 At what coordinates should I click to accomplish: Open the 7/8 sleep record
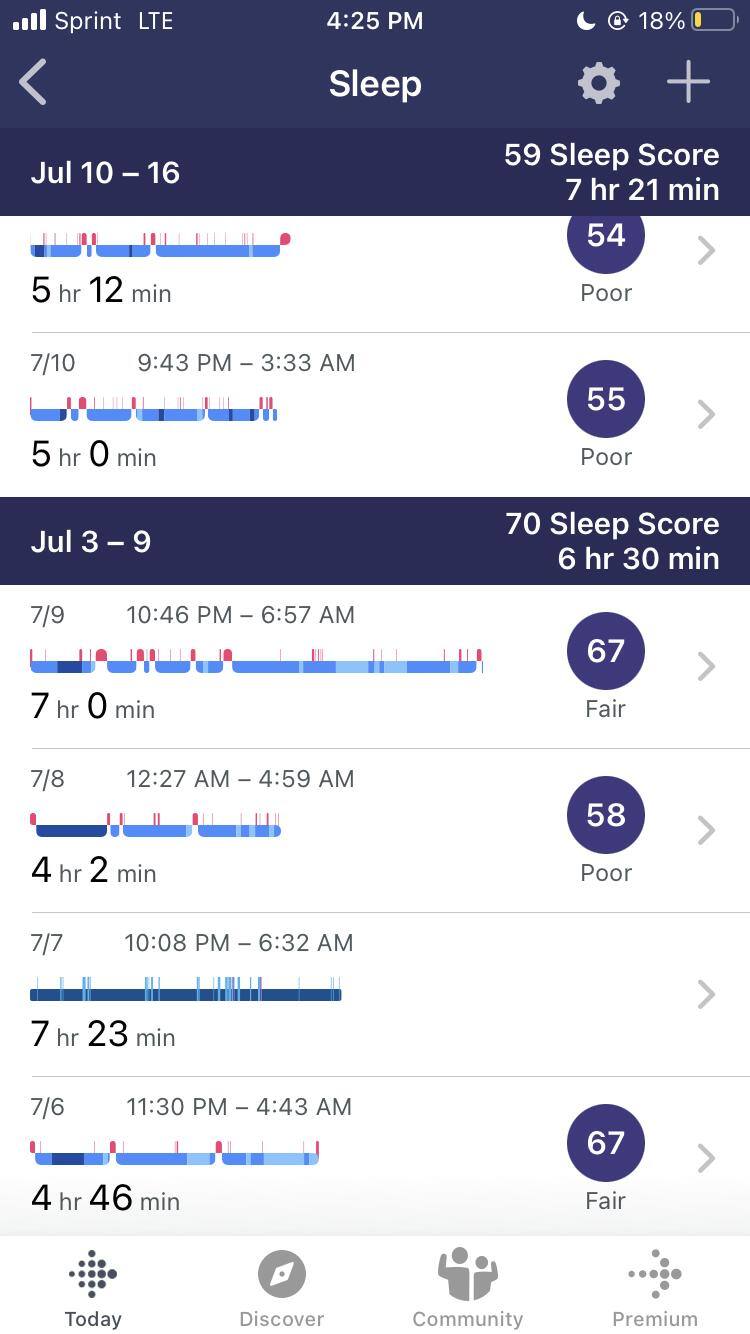375,830
